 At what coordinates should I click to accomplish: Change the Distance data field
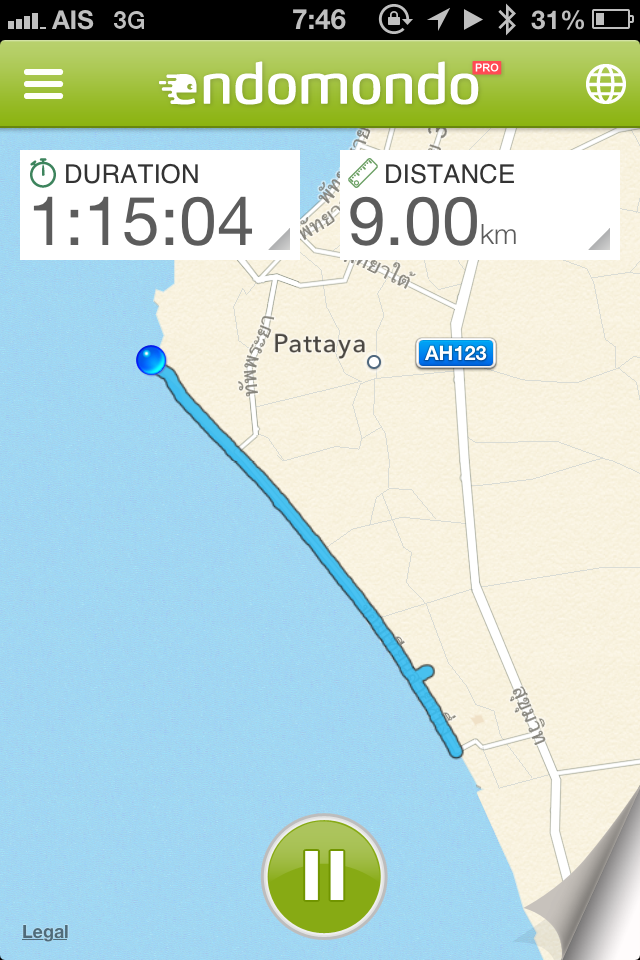(477, 205)
